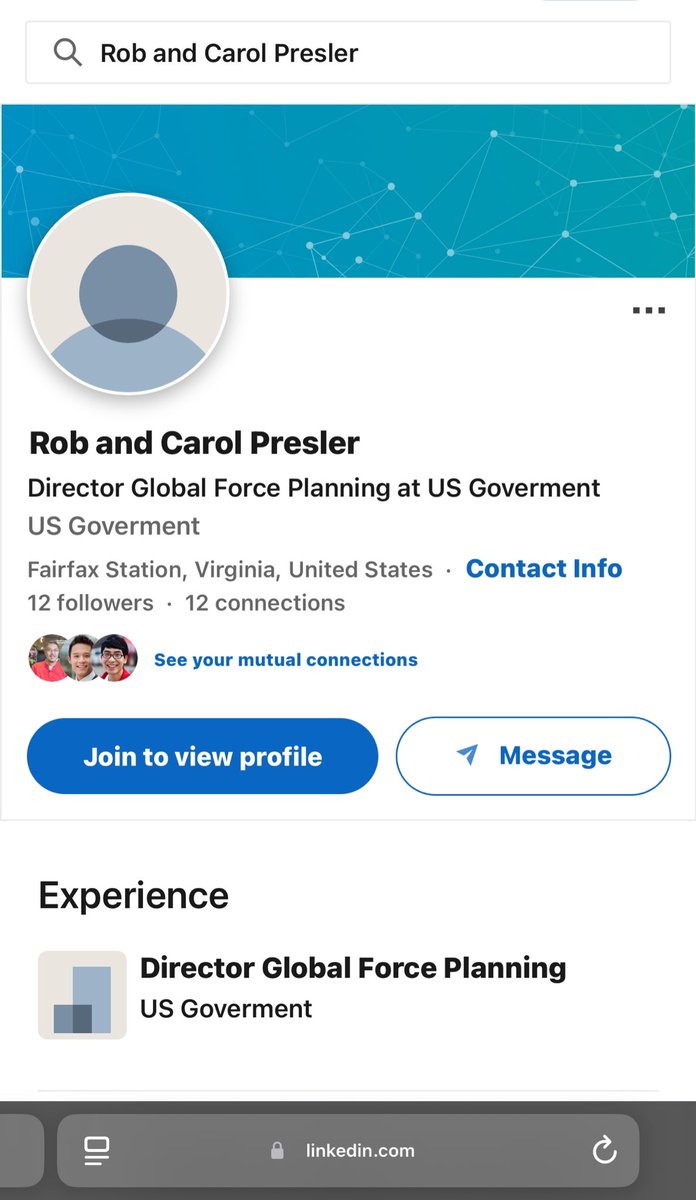
Task: Tap the search field with Rob and Carol Presler
Action: 348,53
